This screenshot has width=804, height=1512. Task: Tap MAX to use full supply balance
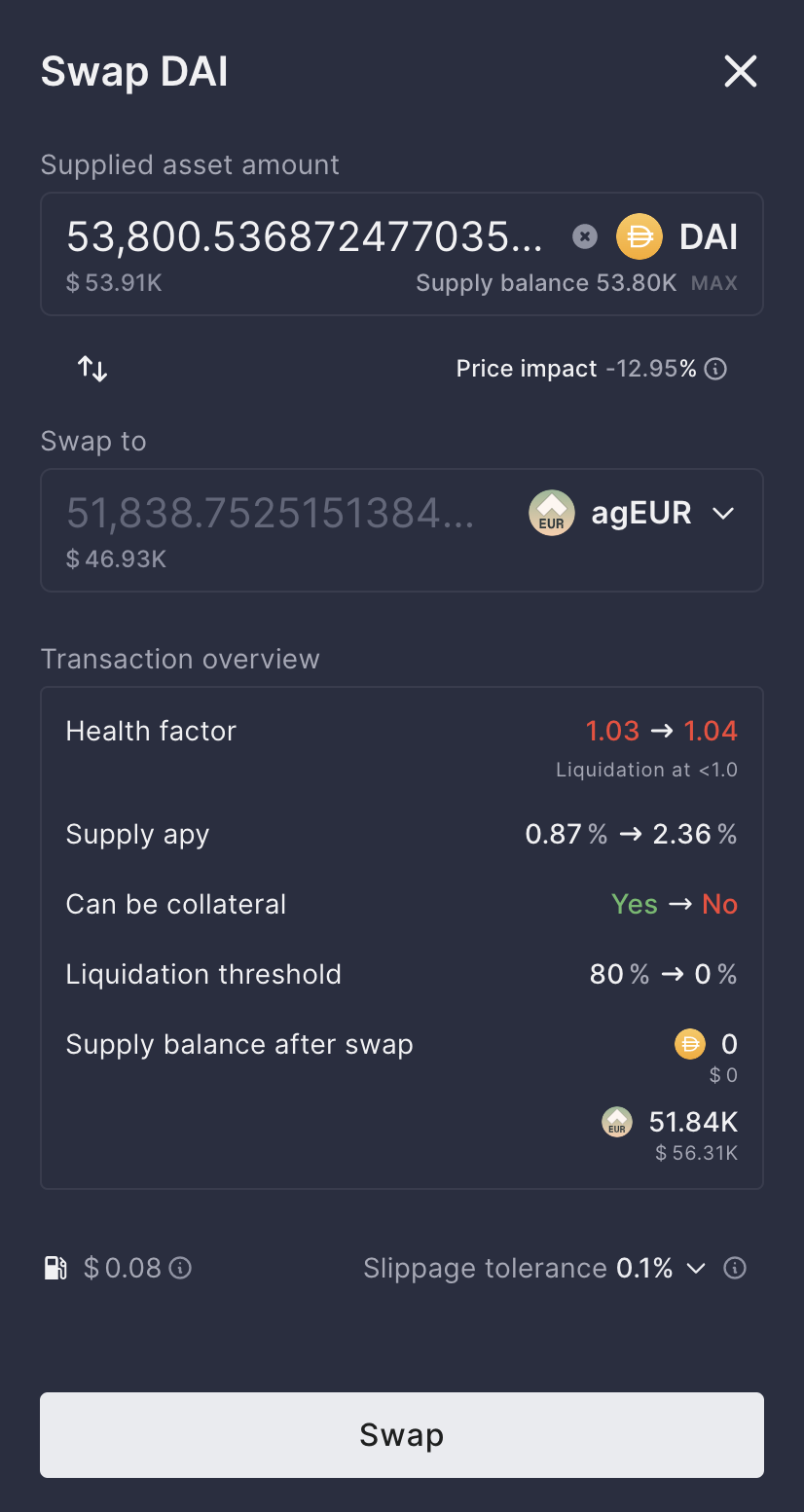(713, 284)
